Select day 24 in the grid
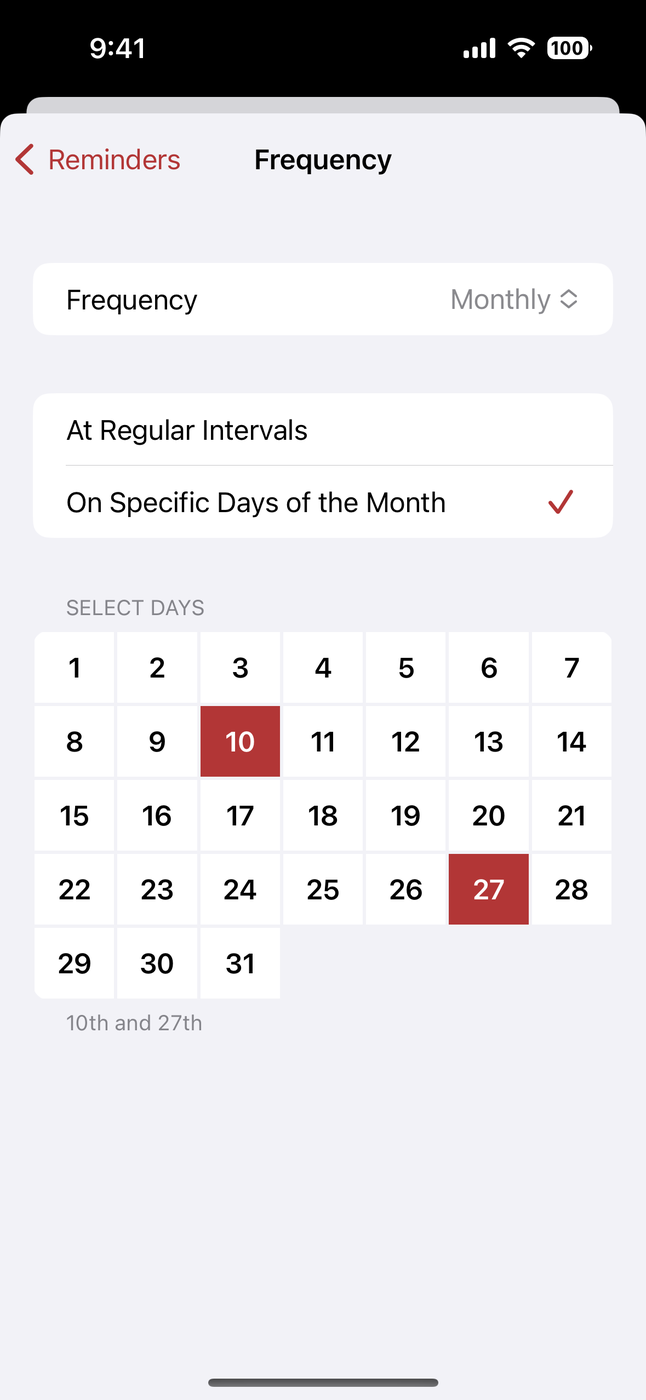The height and width of the screenshot is (1400, 646). point(240,890)
